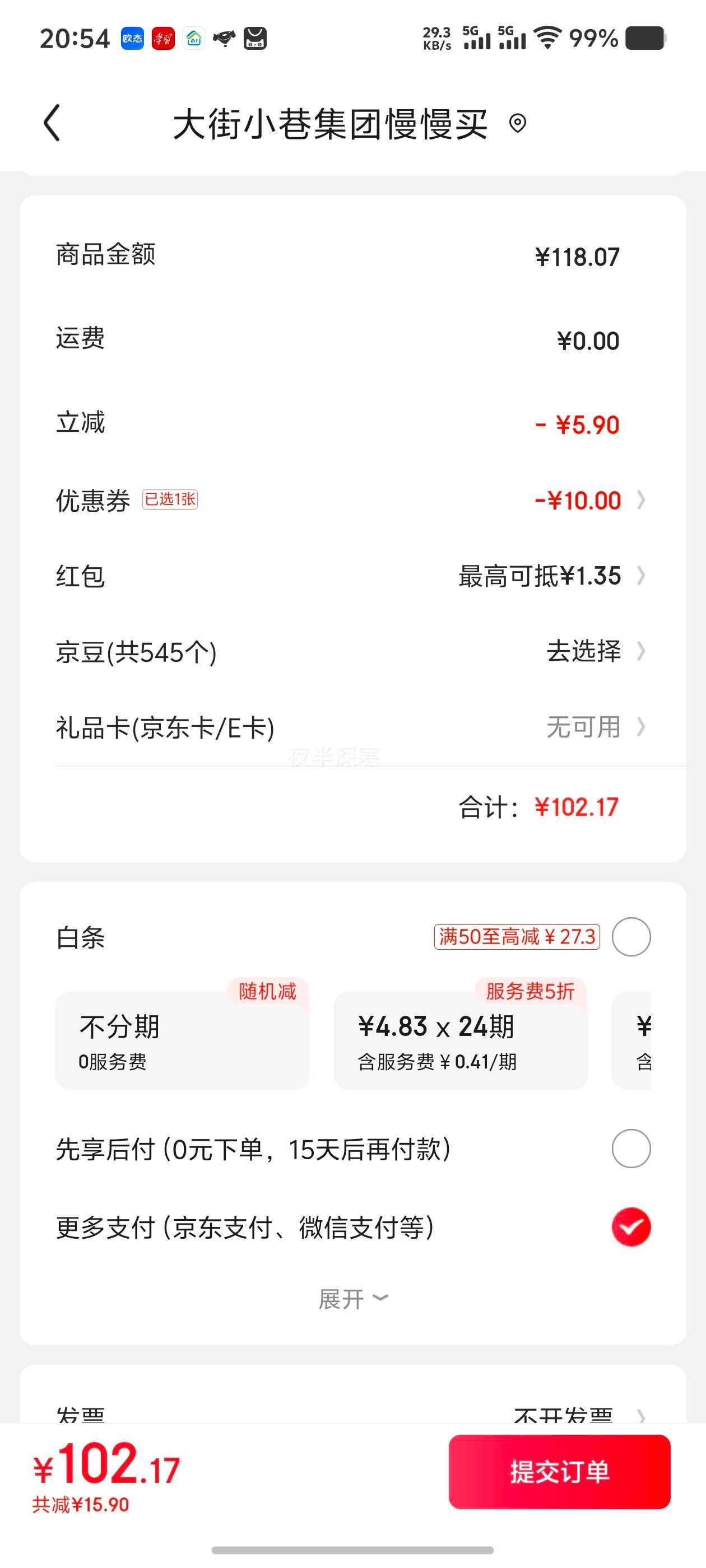
Task: Choose the ¥4.83 x 24期 installment plan
Action: (x=461, y=1041)
